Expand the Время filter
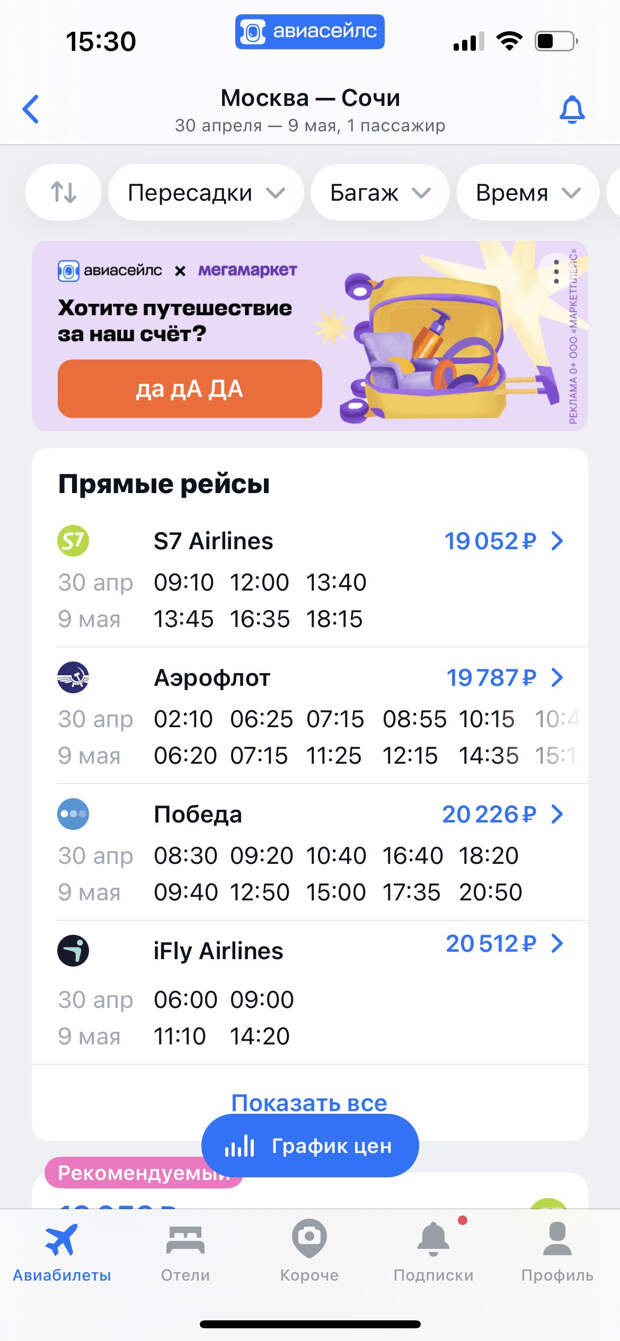The height and width of the screenshot is (1341, 620). coord(527,193)
